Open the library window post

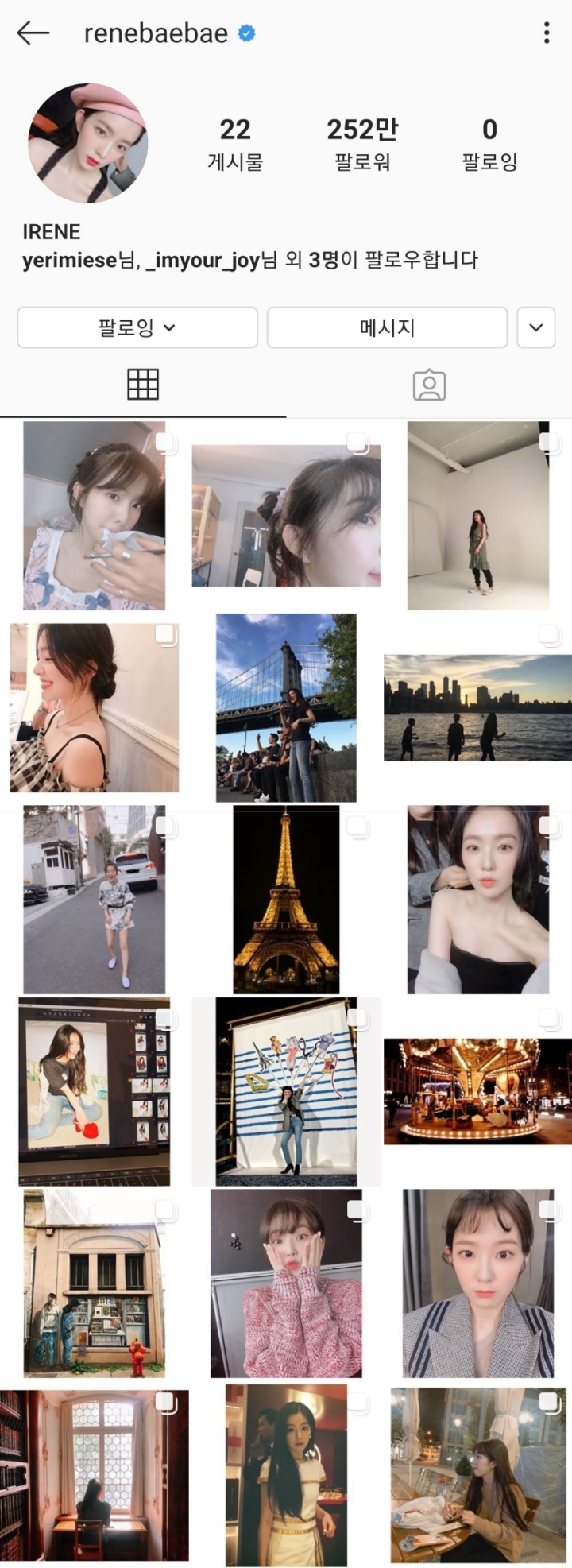coord(94,1475)
